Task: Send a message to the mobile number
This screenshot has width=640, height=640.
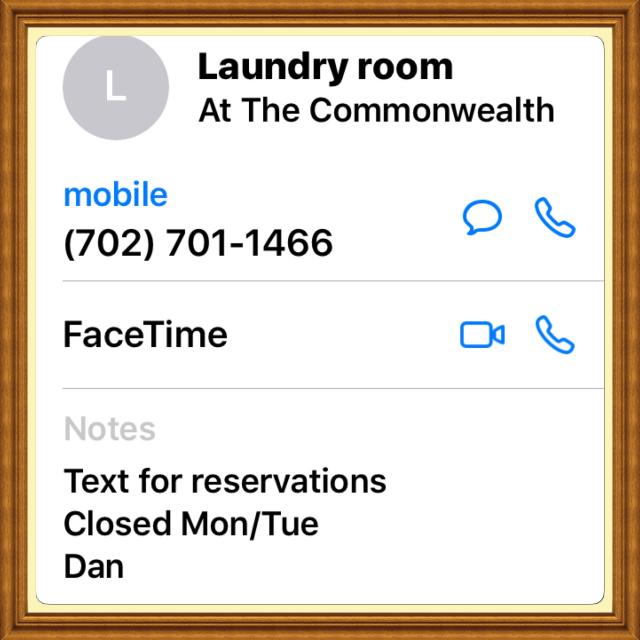Action: [x=483, y=218]
